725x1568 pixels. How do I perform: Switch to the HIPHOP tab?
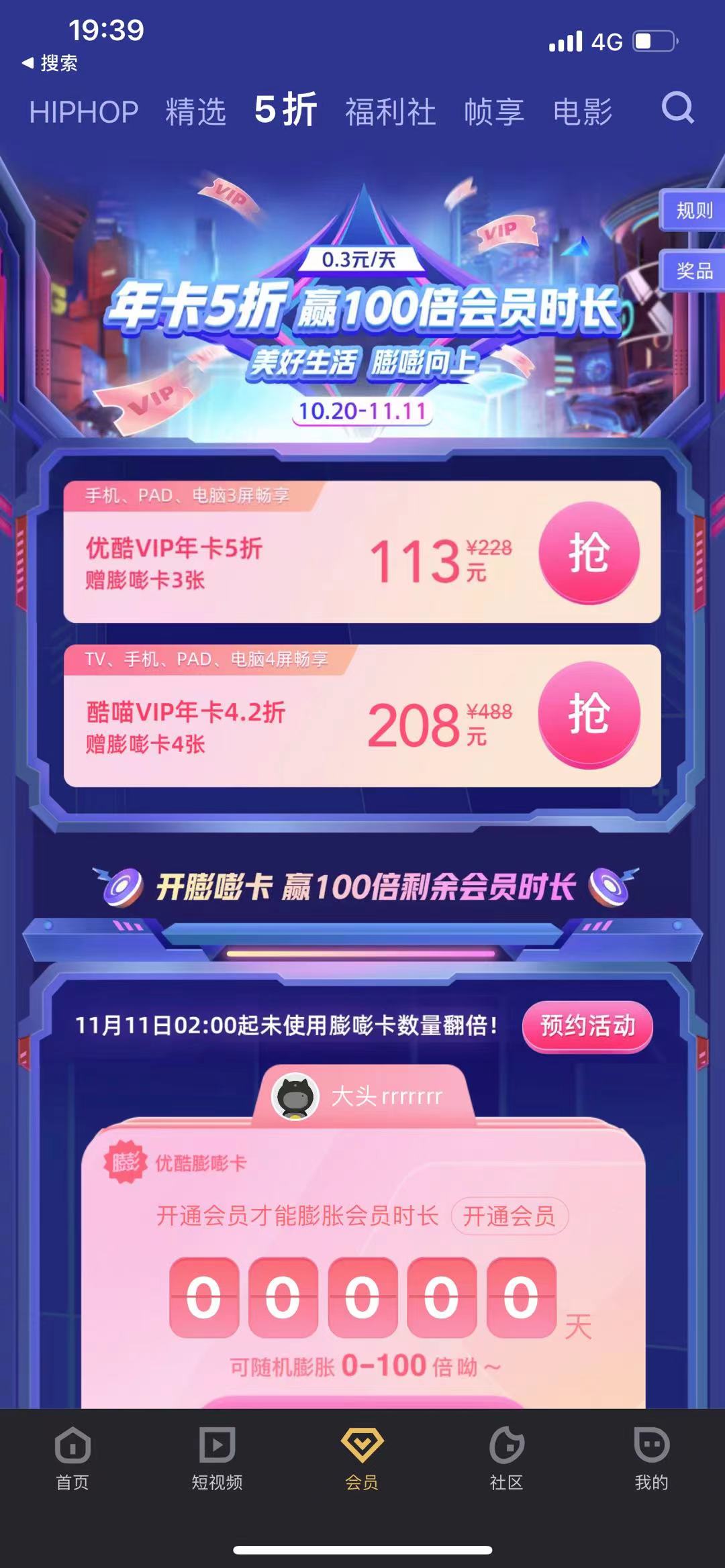[84, 111]
